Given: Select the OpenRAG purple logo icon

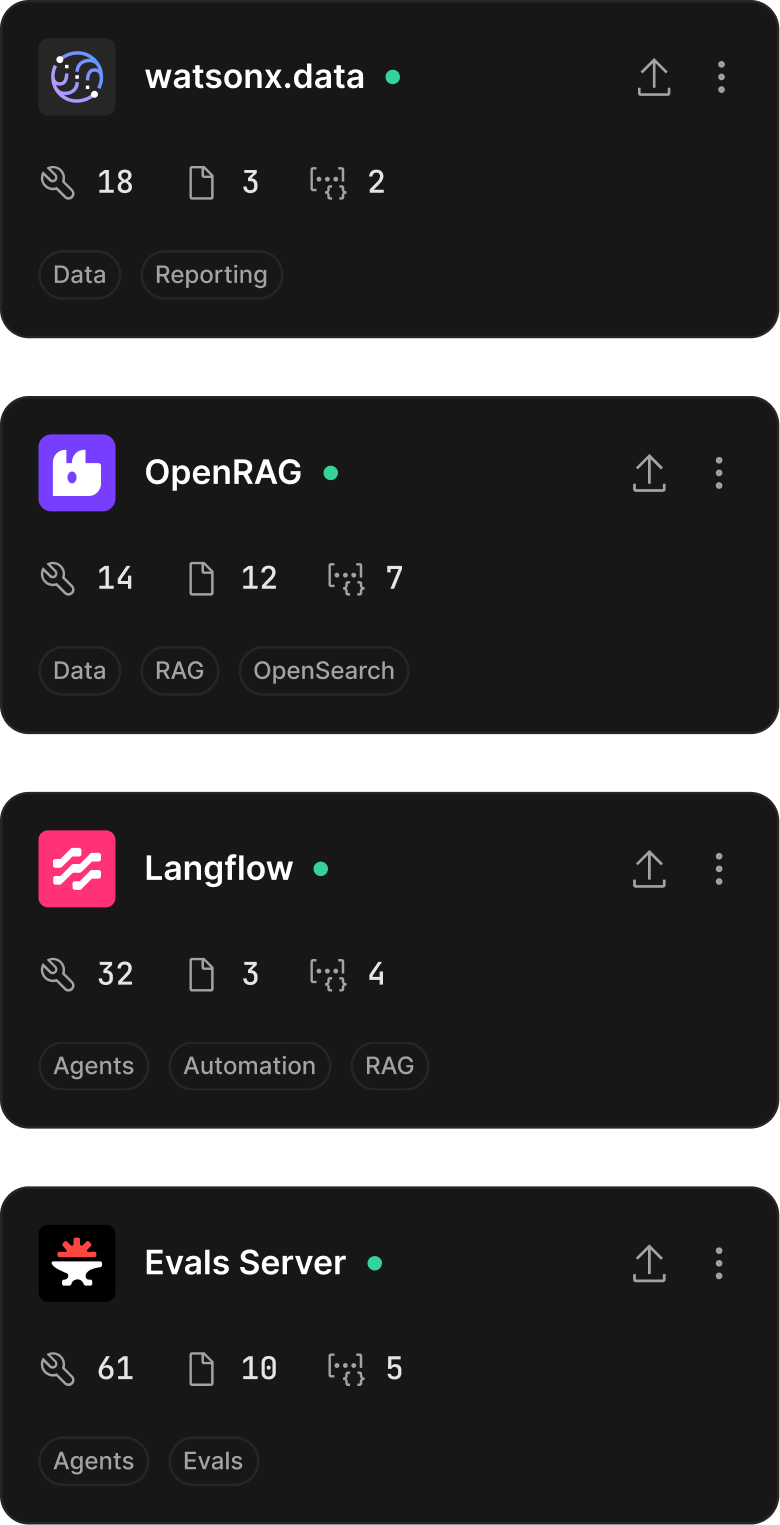Looking at the screenshot, I should pos(77,473).
